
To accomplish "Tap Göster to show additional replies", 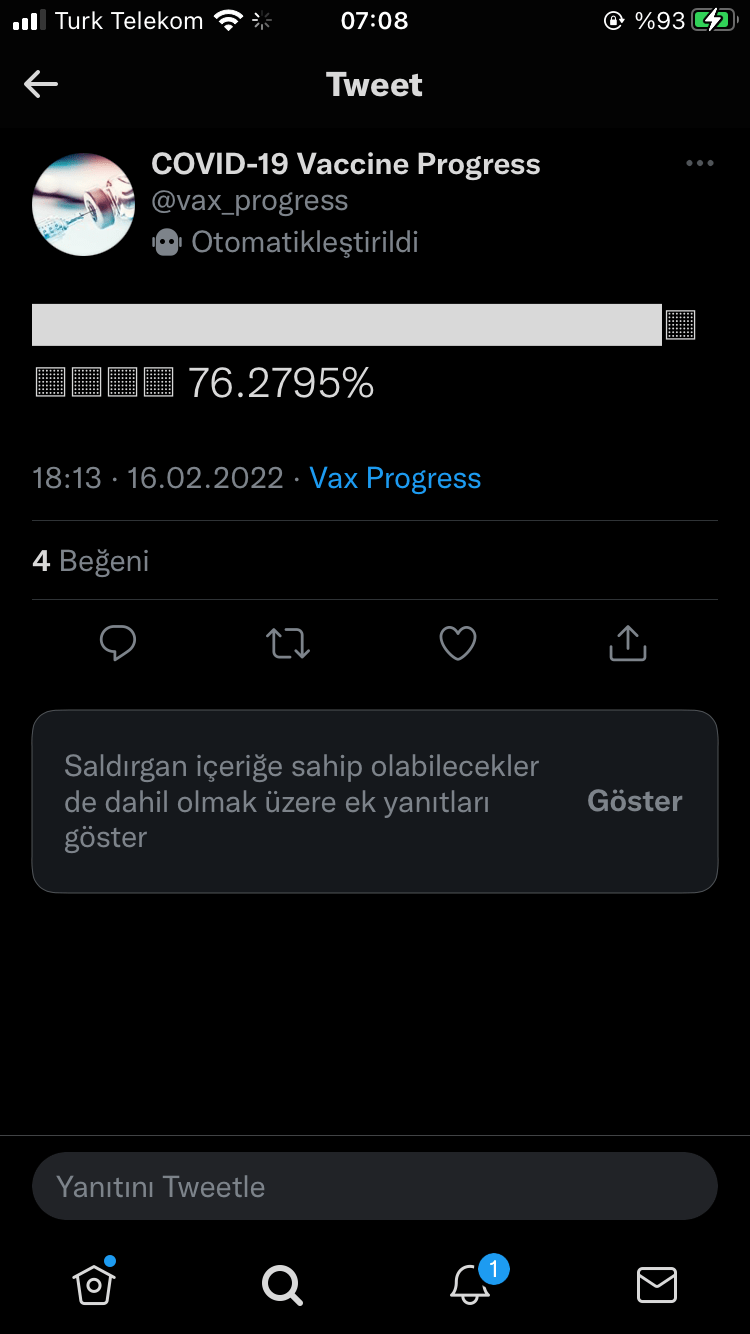I will pyautogui.click(x=634, y=801).
